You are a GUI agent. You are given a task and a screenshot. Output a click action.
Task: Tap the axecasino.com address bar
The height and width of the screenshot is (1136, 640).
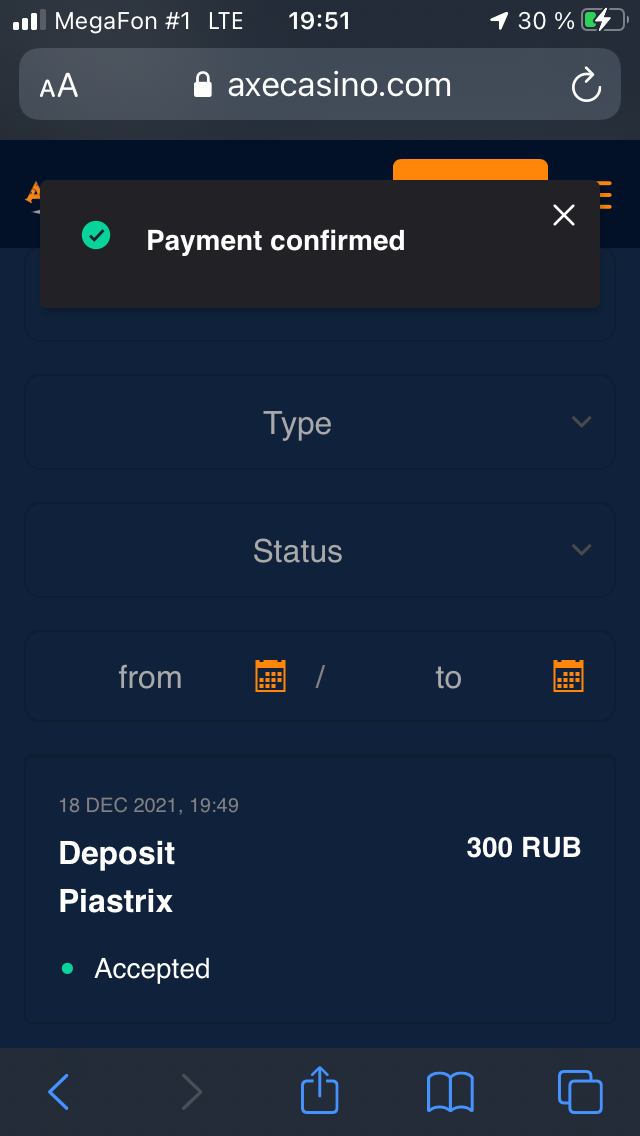click(322, 86)
